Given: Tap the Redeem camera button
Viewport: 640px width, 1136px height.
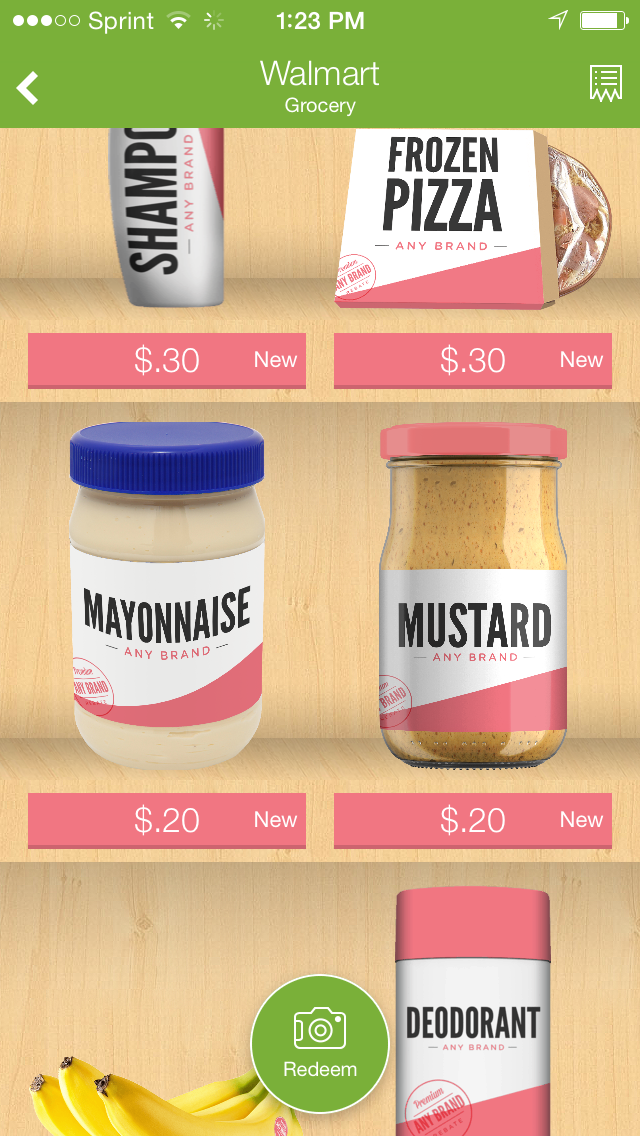Looking at the screenshot, I should (320, 1044).
